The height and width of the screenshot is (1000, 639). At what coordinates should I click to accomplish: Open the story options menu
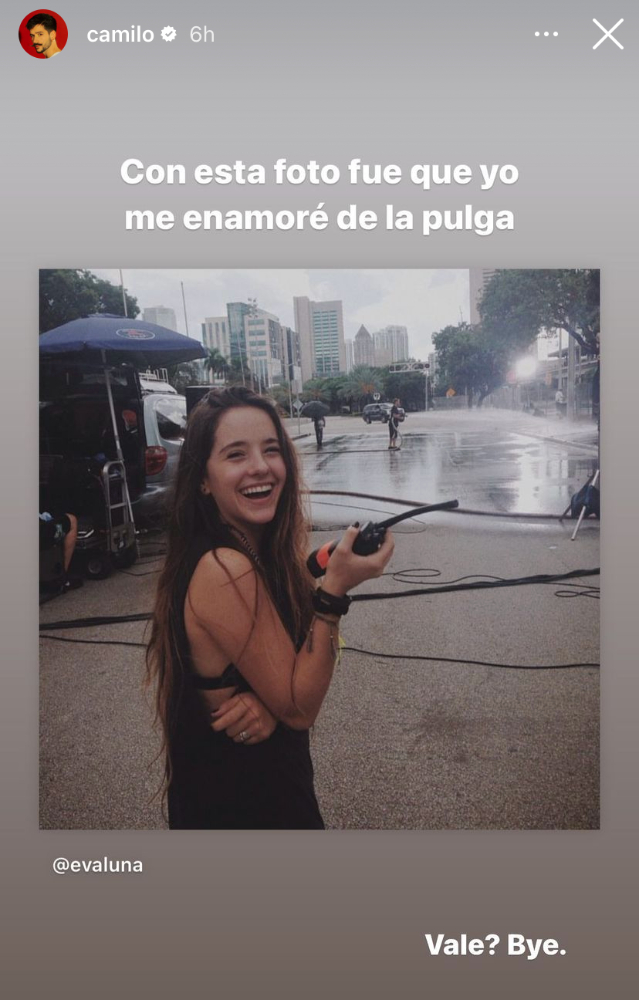(x=546, y=34)
